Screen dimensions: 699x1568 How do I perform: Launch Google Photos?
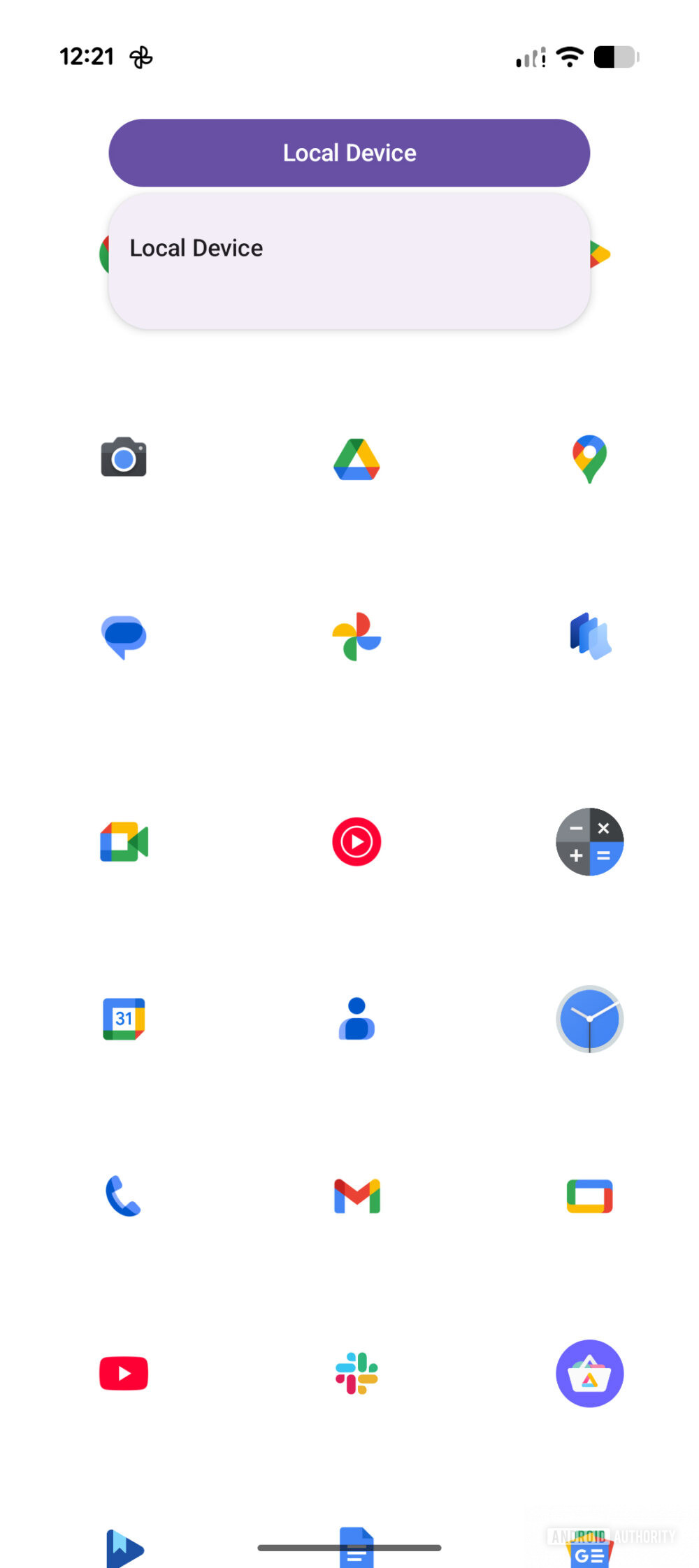click(x=356, y=636)
